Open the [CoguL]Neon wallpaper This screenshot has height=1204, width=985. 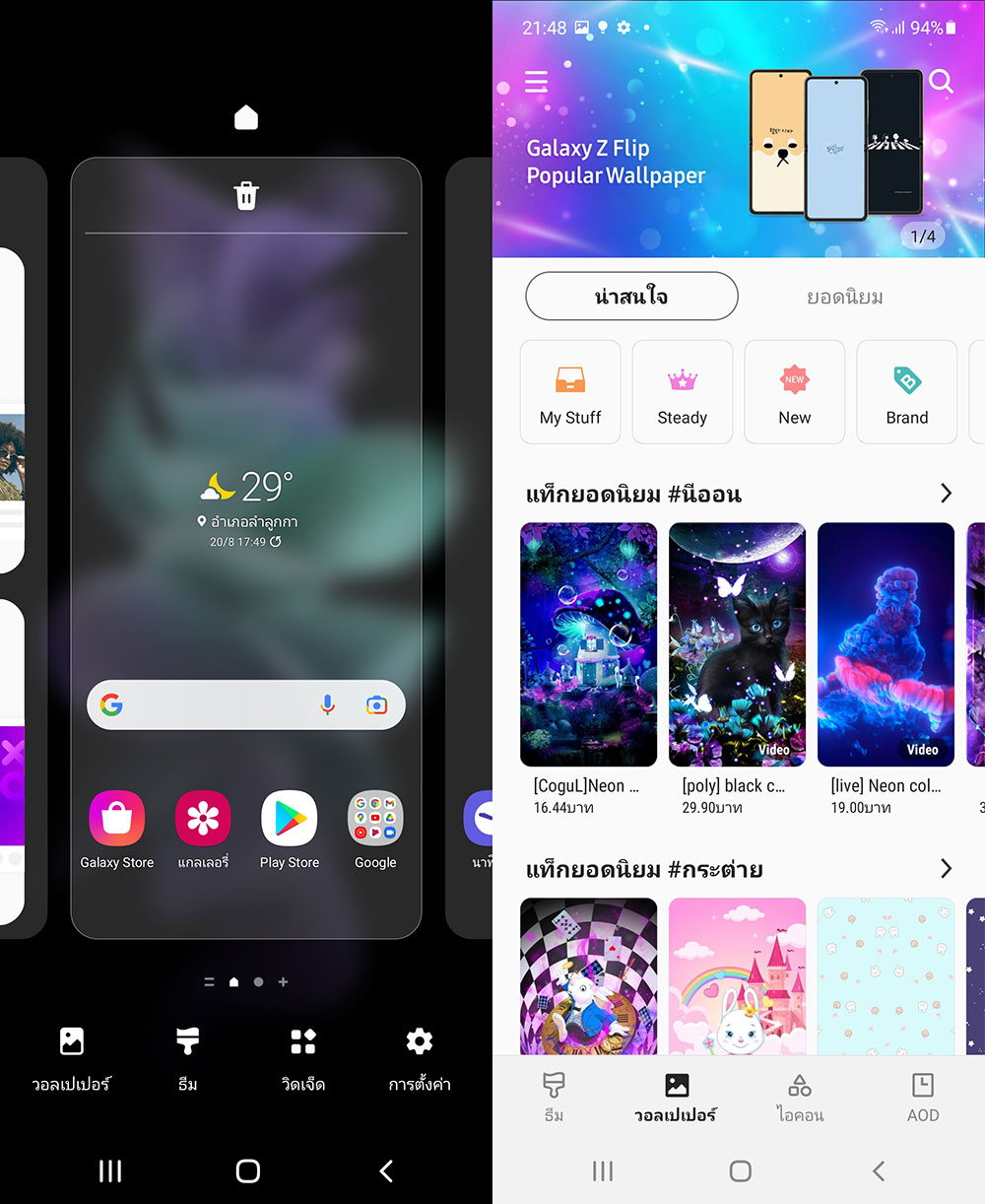pos(588,644)
